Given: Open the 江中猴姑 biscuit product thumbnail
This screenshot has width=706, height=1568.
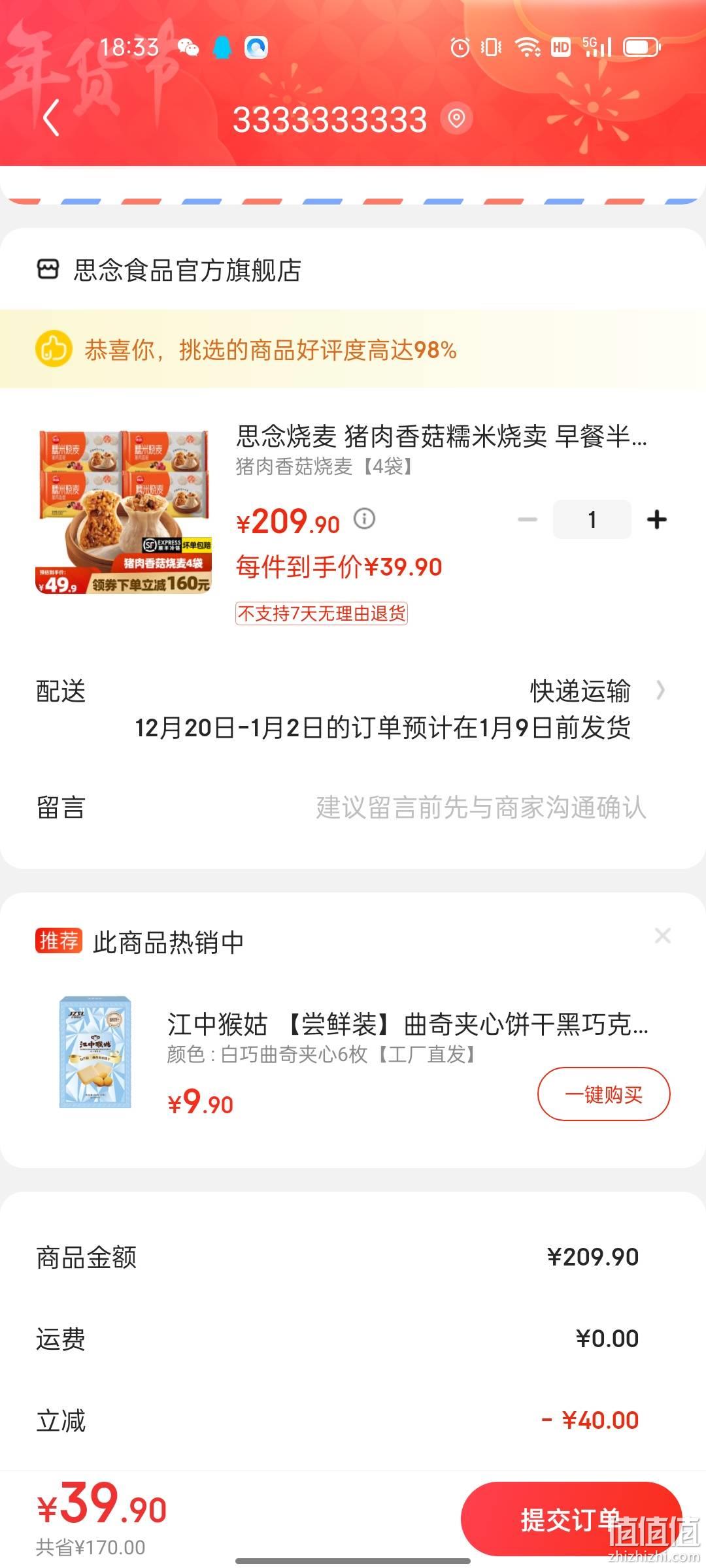Looking at the screenshot, I should [x=95, y=1052].
